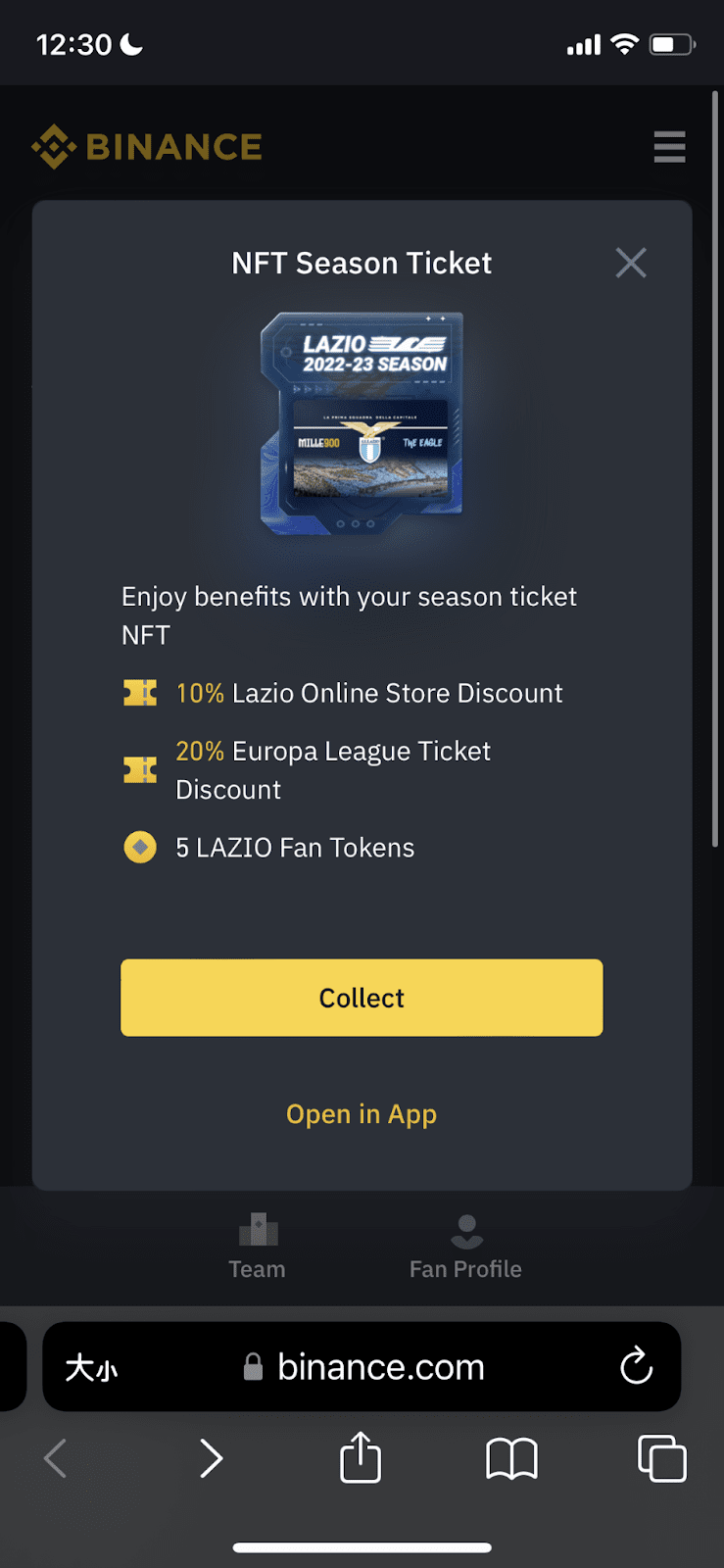Open the Binance hamburger menu
The height and width of the screenshot is (1568, 724).
click(x=669, y=147)
